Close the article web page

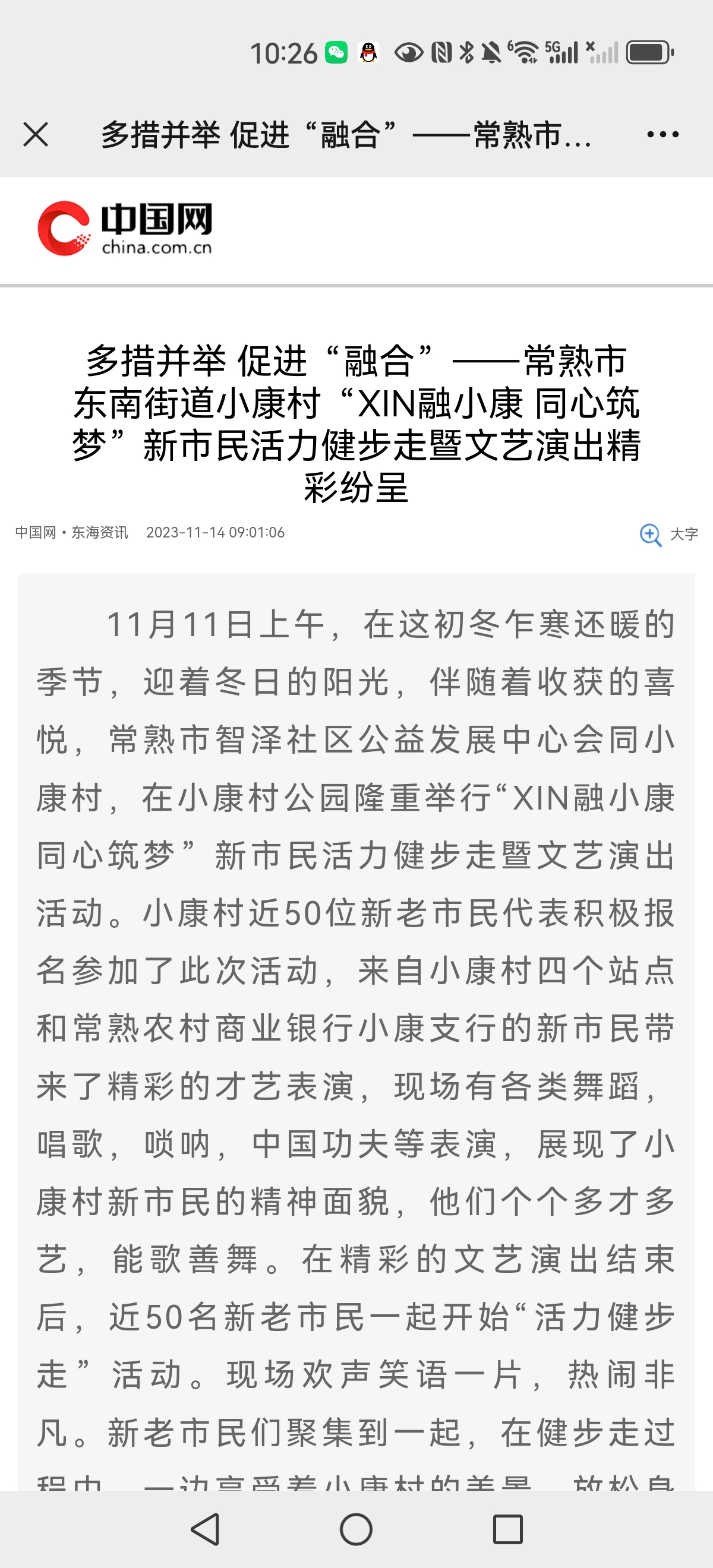pos(36,134)
